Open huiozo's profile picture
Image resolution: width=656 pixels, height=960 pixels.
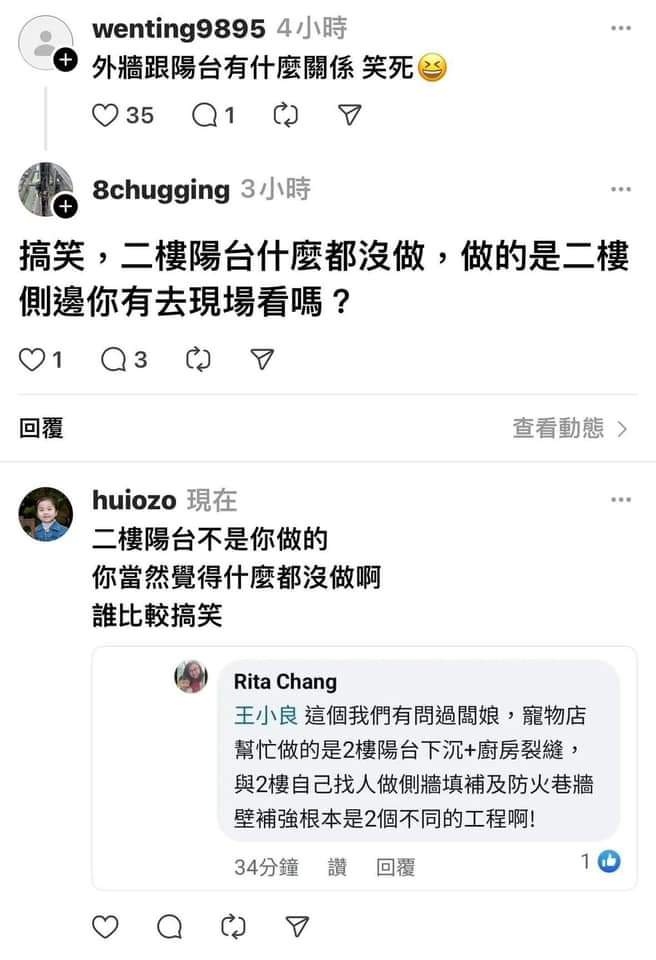[x=45, y=515]
